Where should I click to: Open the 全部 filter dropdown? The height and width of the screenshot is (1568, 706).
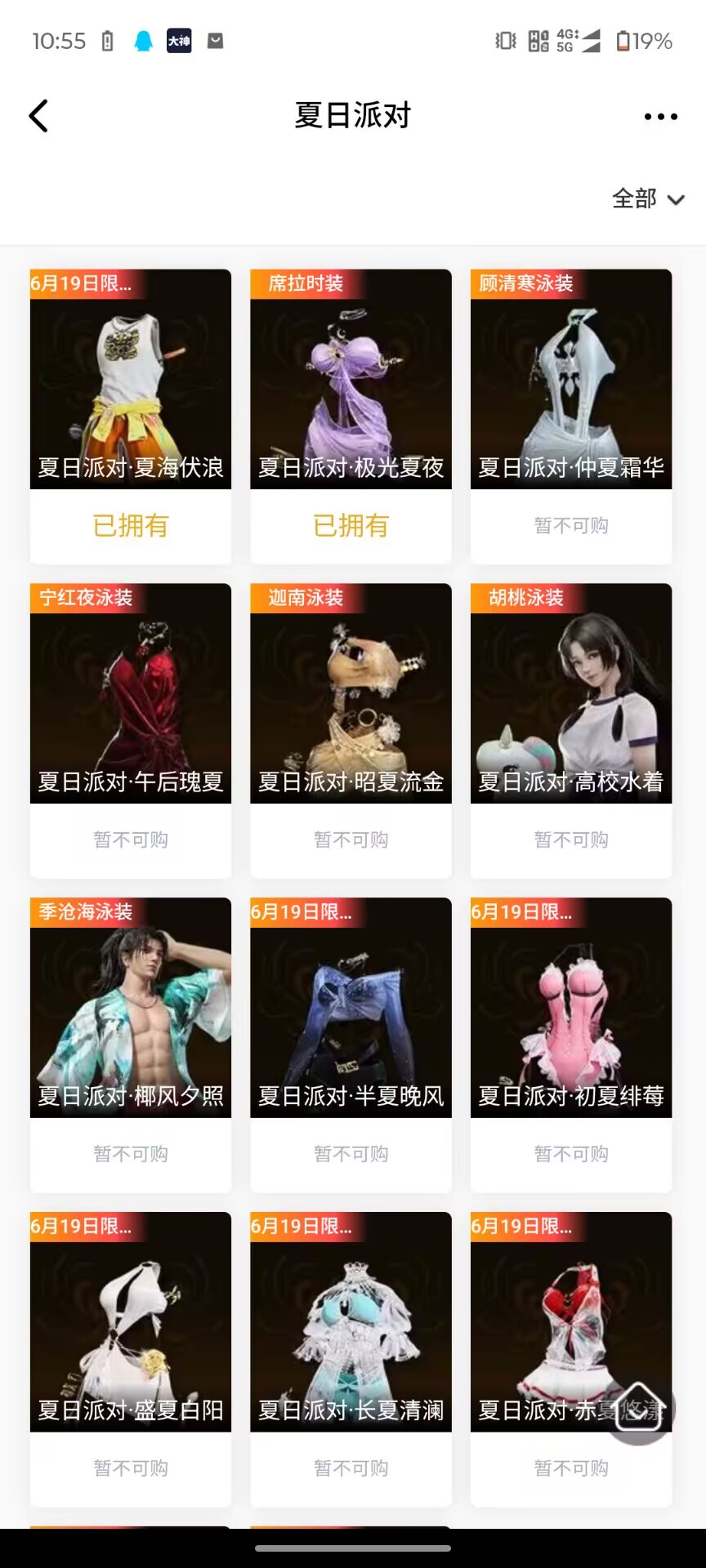pyautogui.click(x=633, y=198)
